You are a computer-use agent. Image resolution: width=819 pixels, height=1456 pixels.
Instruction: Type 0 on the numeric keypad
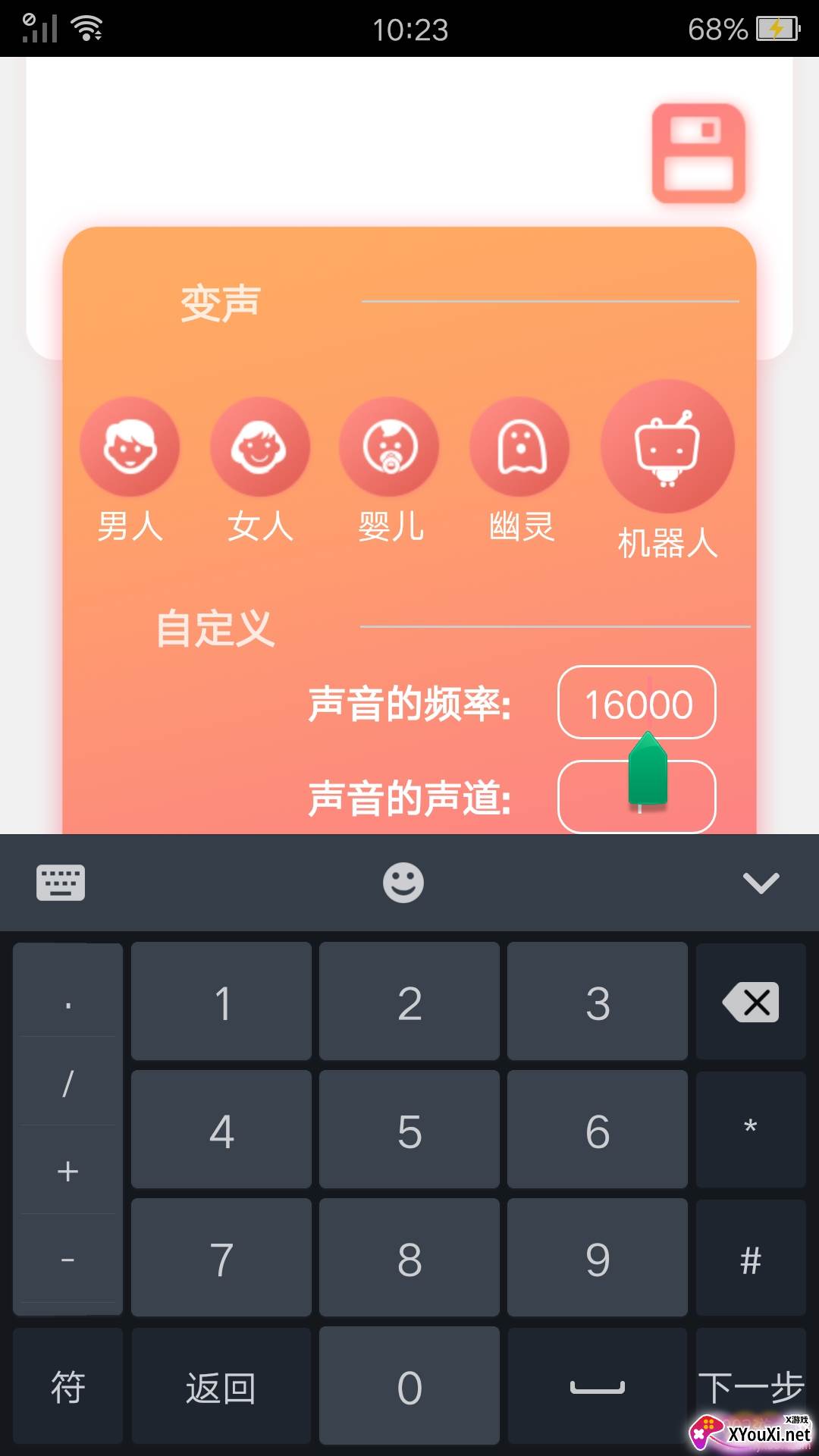click(x=409, y=1386)
